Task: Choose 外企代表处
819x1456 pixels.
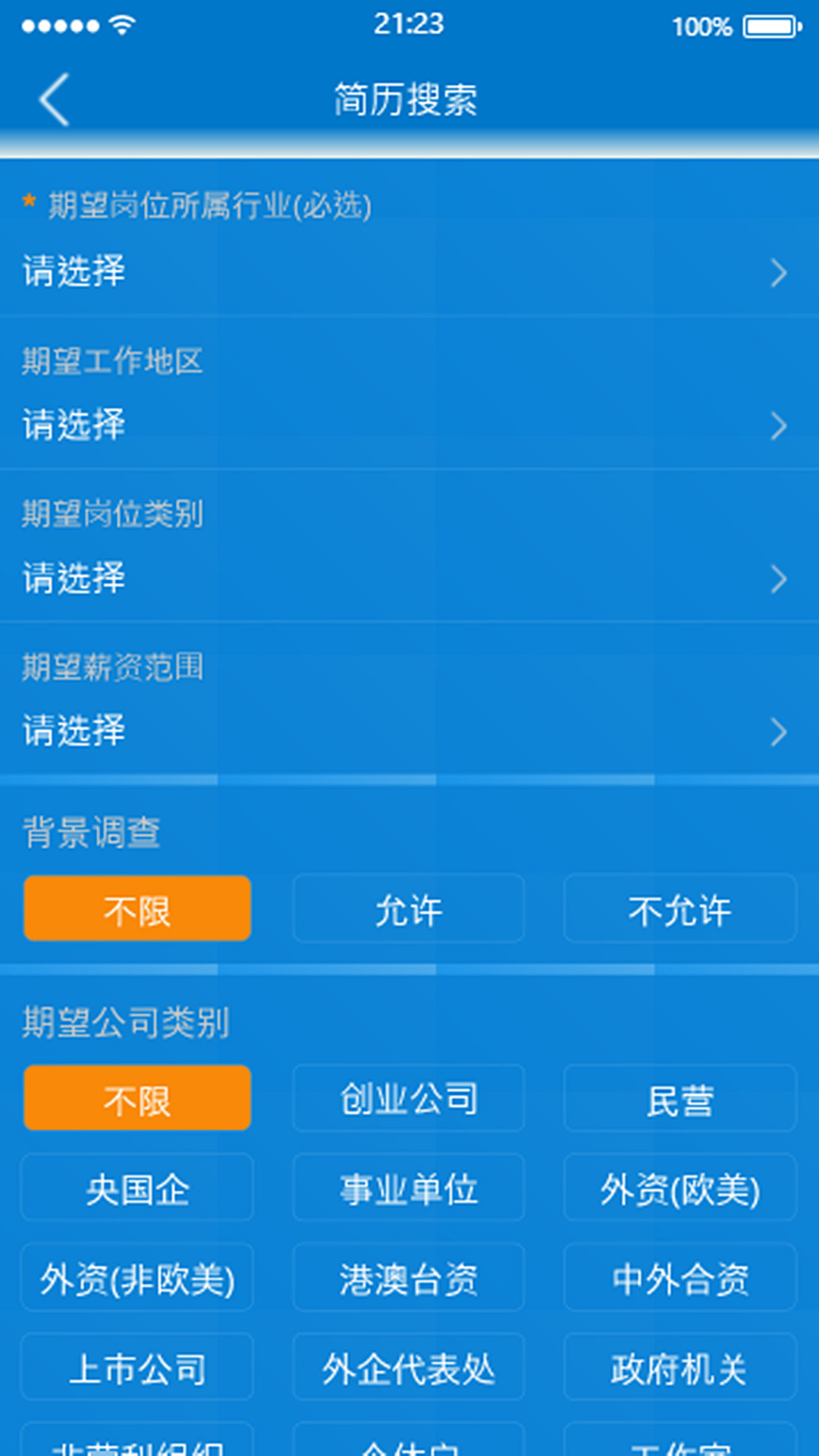Action: (409, 1368)
